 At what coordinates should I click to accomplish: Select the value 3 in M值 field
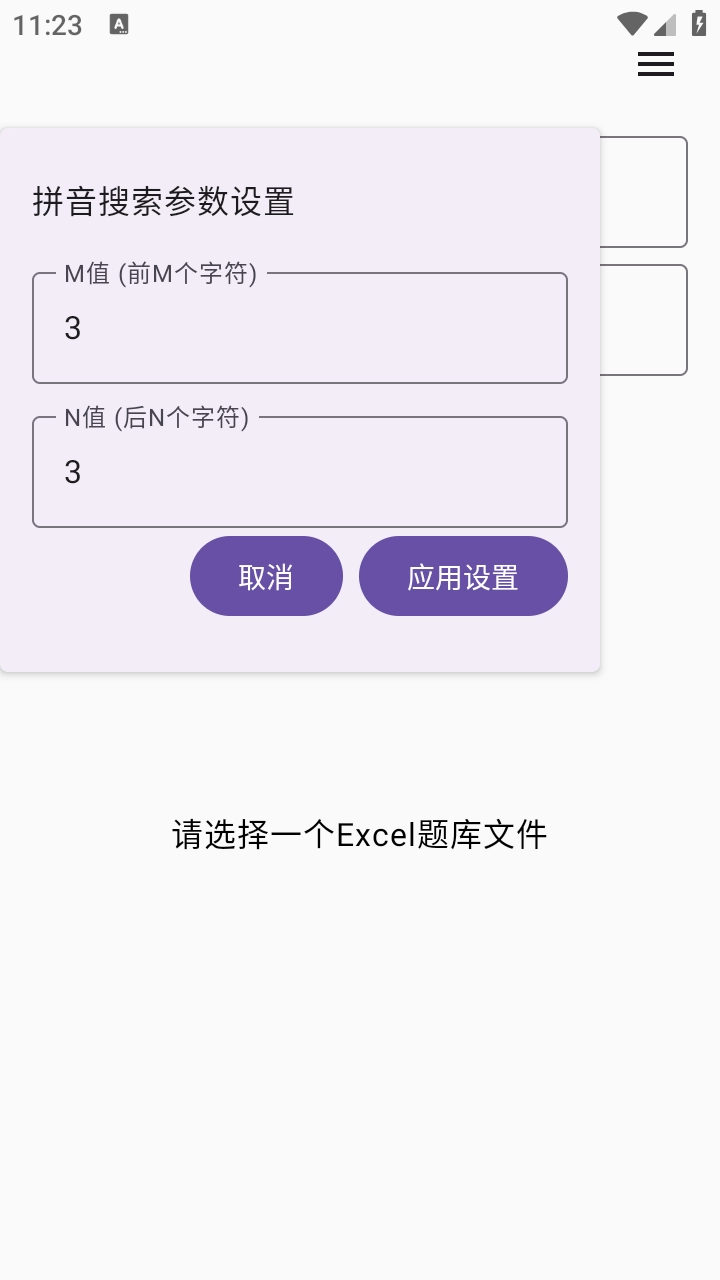coord(72,328)
